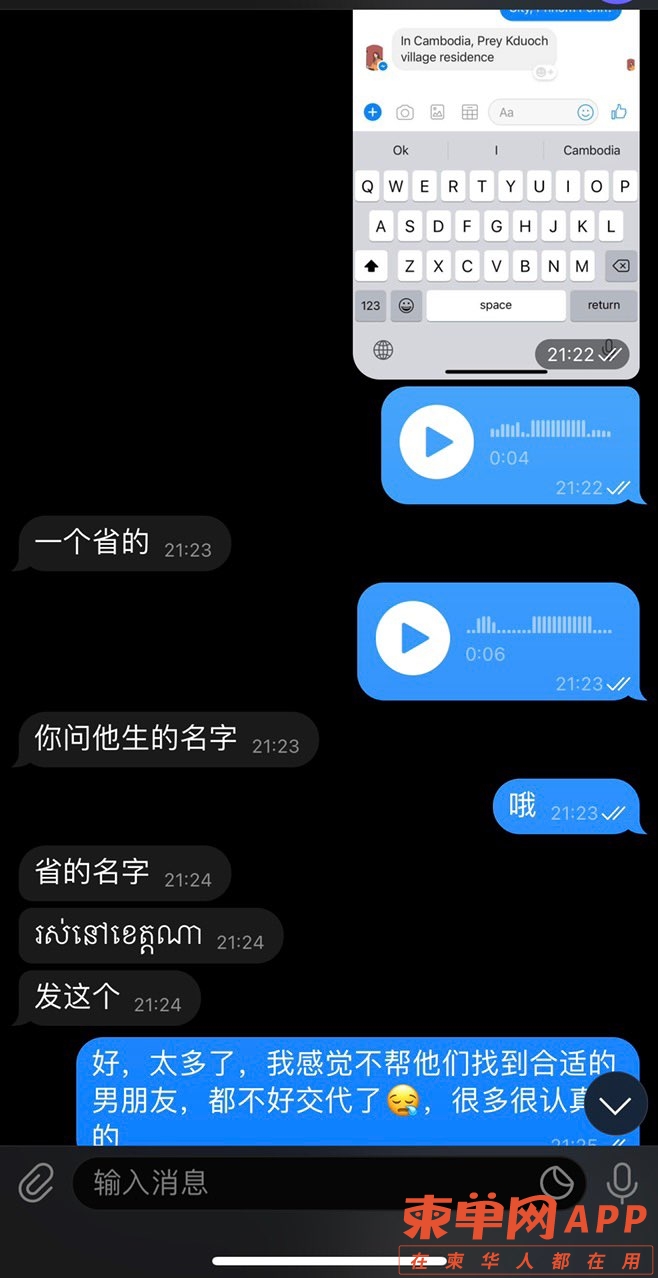
Task: Tap the attach file paperclip icon
Action: (x=37, y=1183)
